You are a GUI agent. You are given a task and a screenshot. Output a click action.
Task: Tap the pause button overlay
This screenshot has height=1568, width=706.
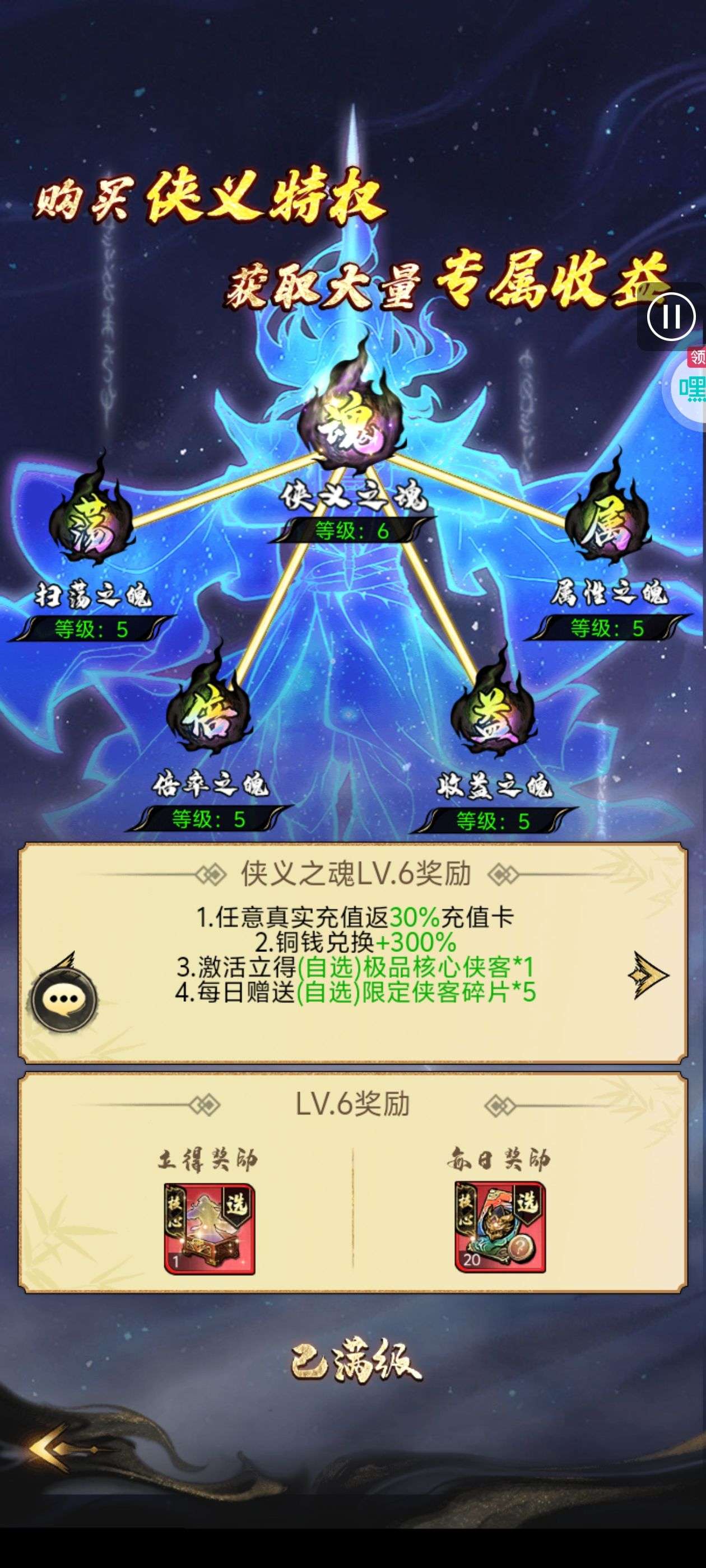tap(671, 316)
